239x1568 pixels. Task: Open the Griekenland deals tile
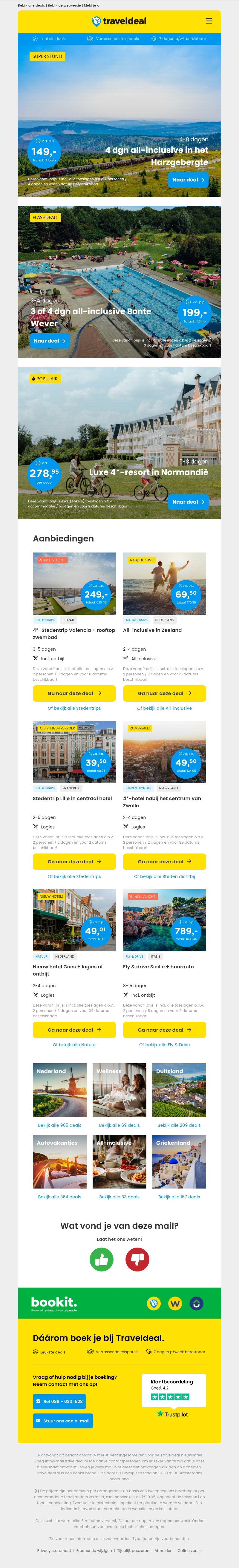tap(179, 1161)
